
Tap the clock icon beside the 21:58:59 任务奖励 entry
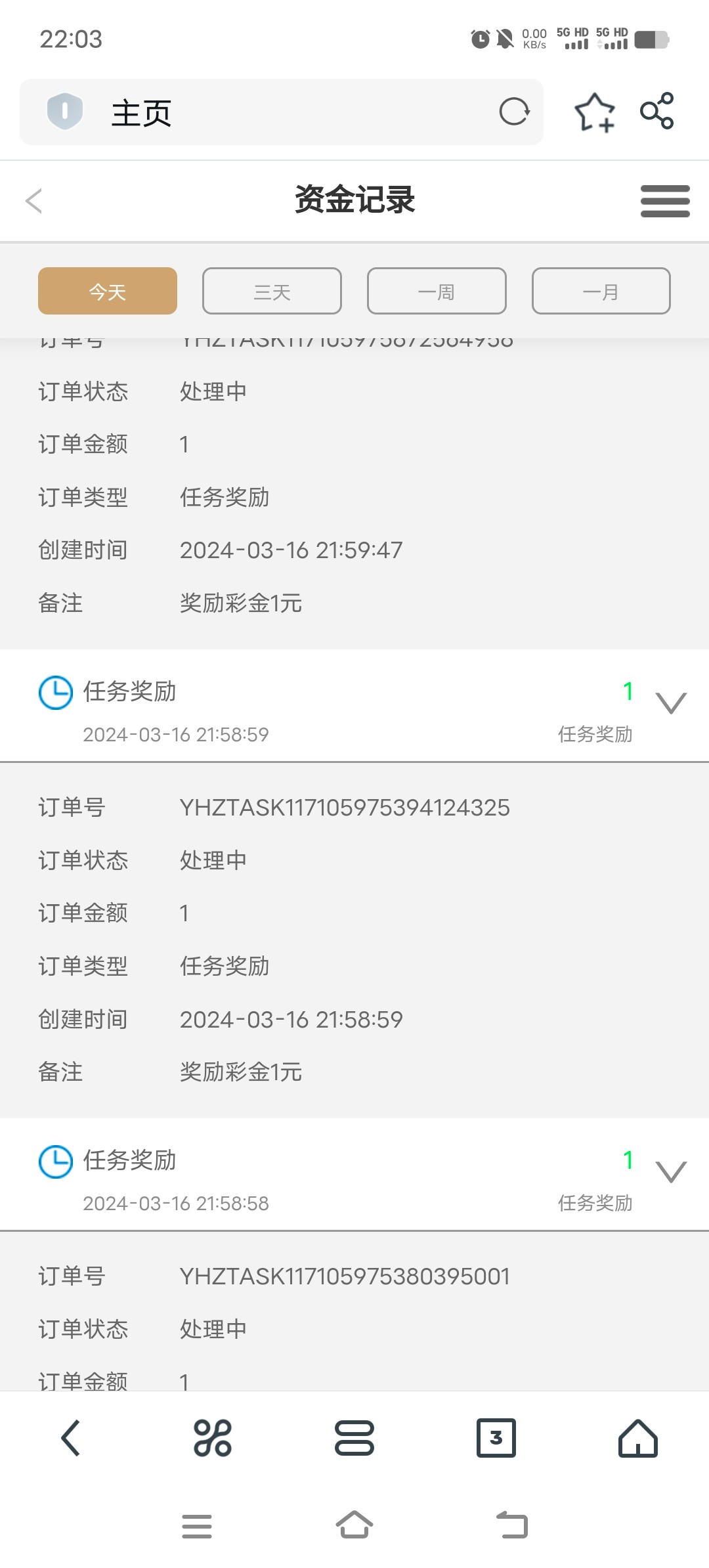coord(55,691)
